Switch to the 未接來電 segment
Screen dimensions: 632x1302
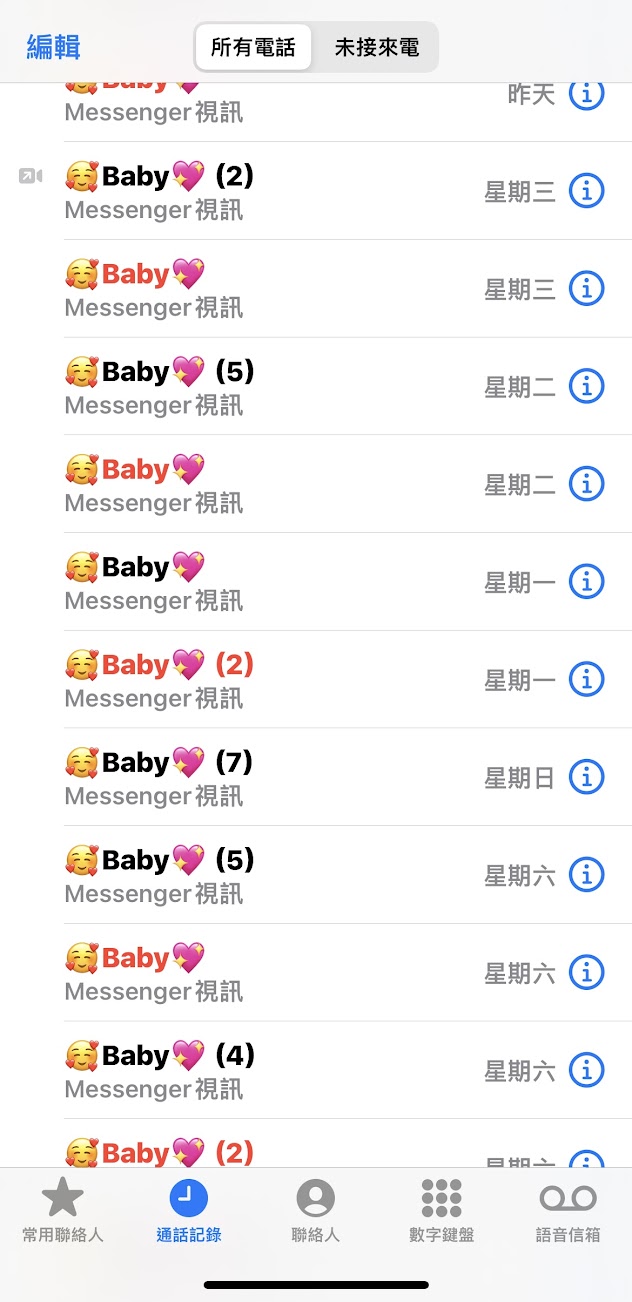[x=376, y=47]
